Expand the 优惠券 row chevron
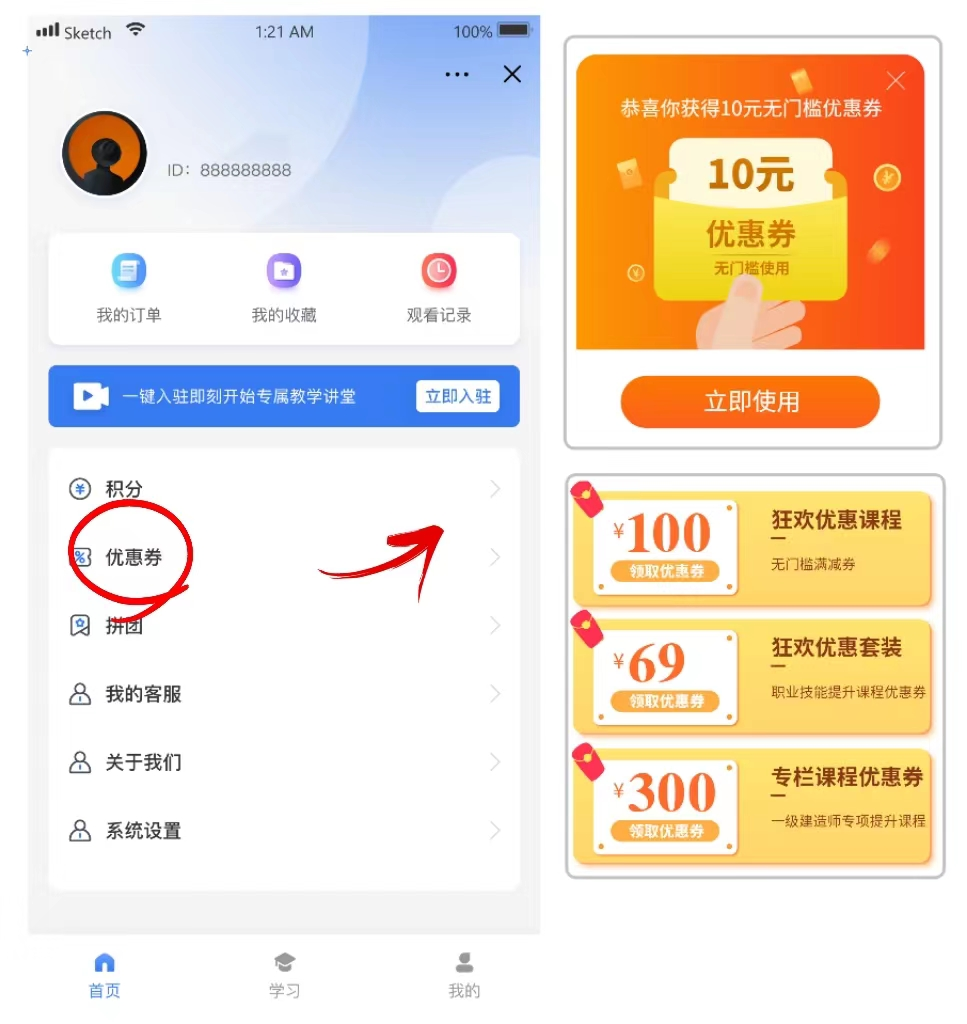The width and height of the screenshot is (967, 1024). (494, 557)
